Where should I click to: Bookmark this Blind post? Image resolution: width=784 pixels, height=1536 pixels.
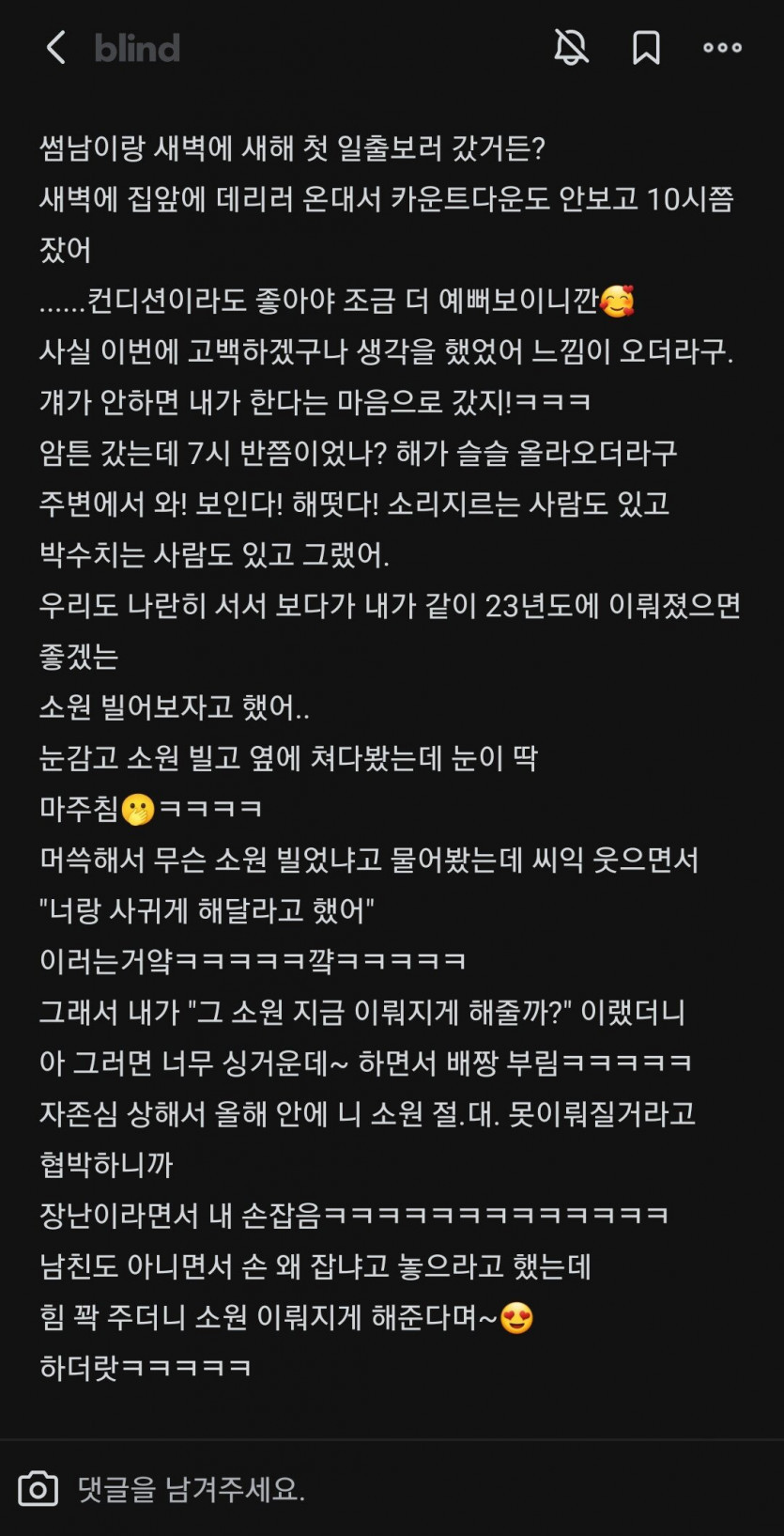click(646, 48)
